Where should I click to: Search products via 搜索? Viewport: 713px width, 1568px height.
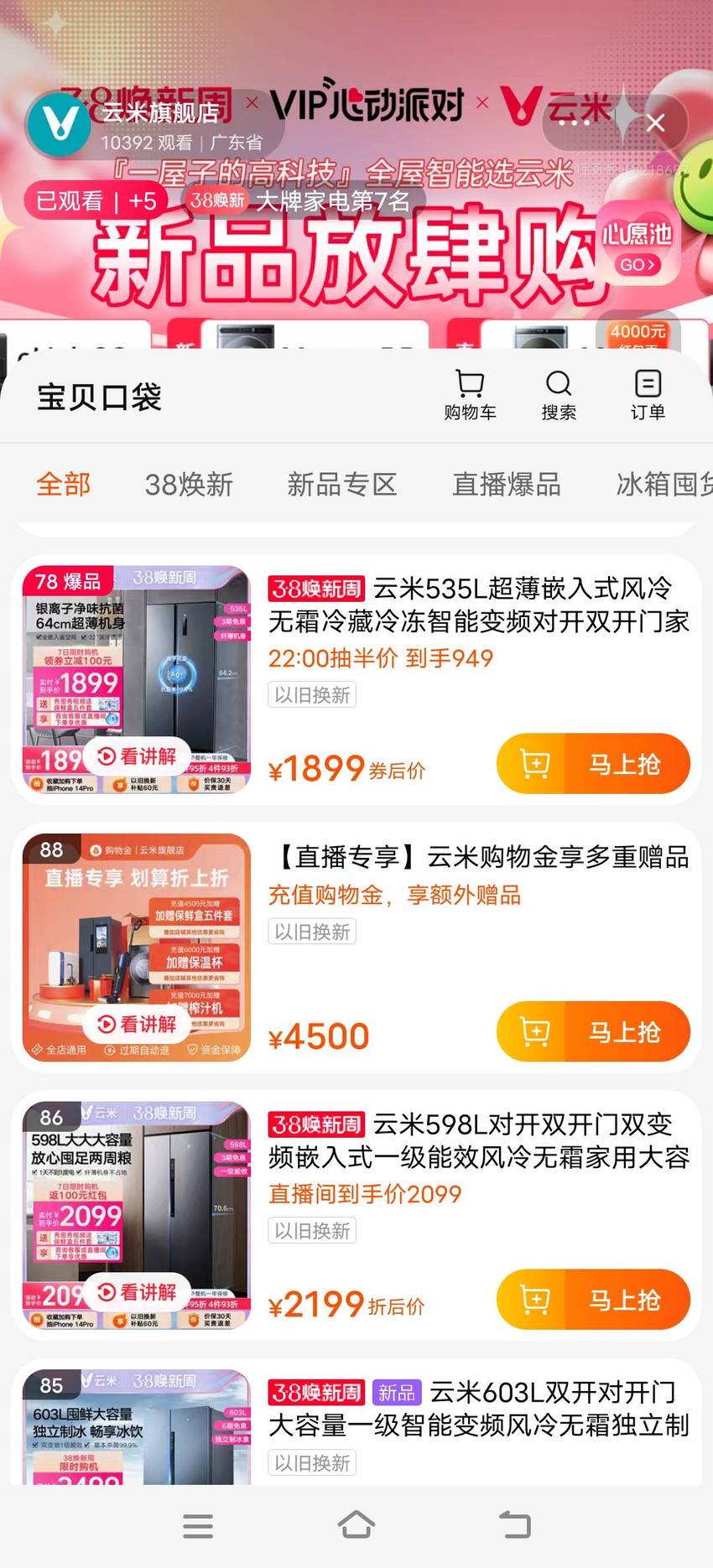pos(559,395)
